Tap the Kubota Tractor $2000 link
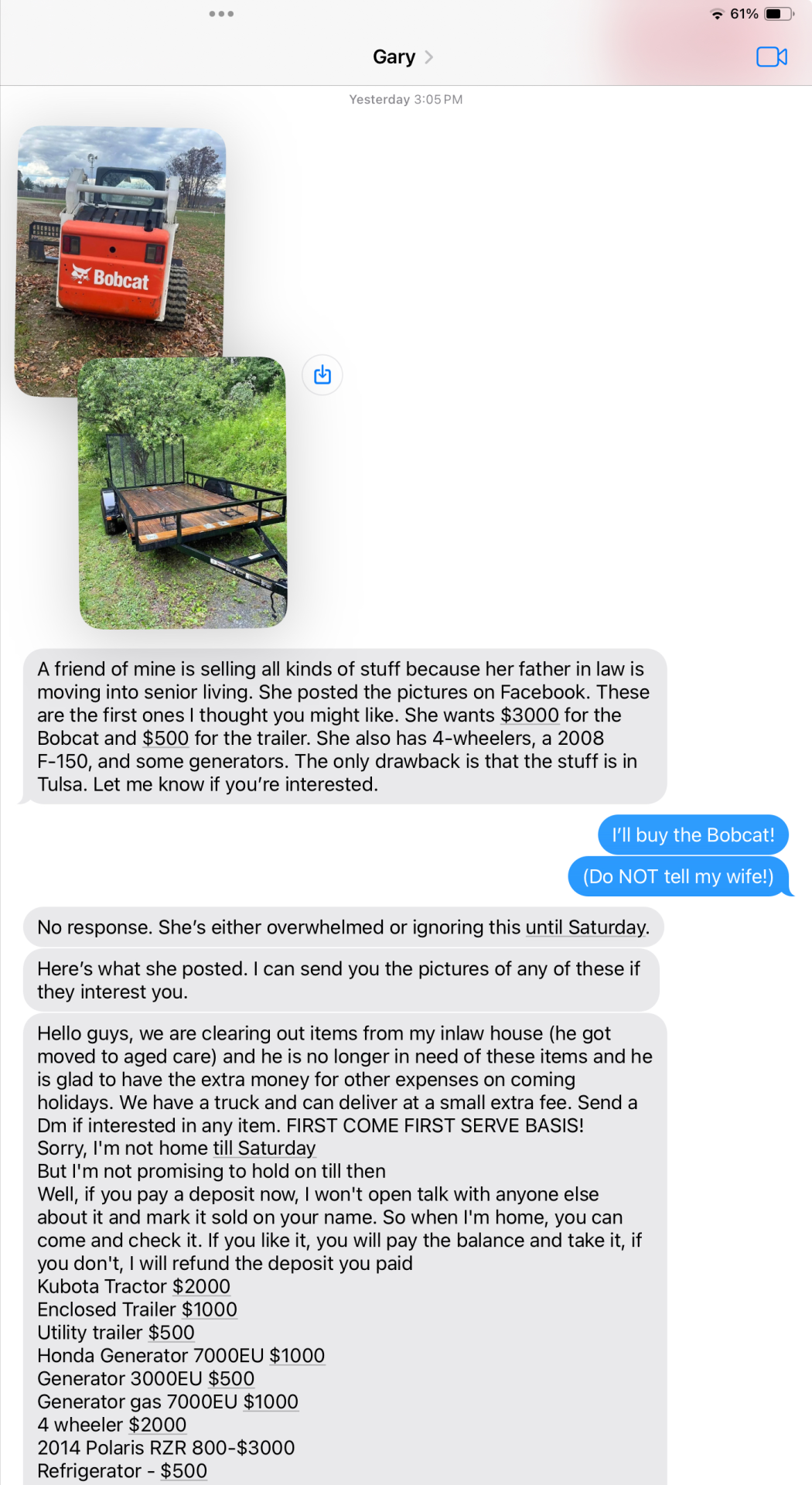 point(201,1286)
